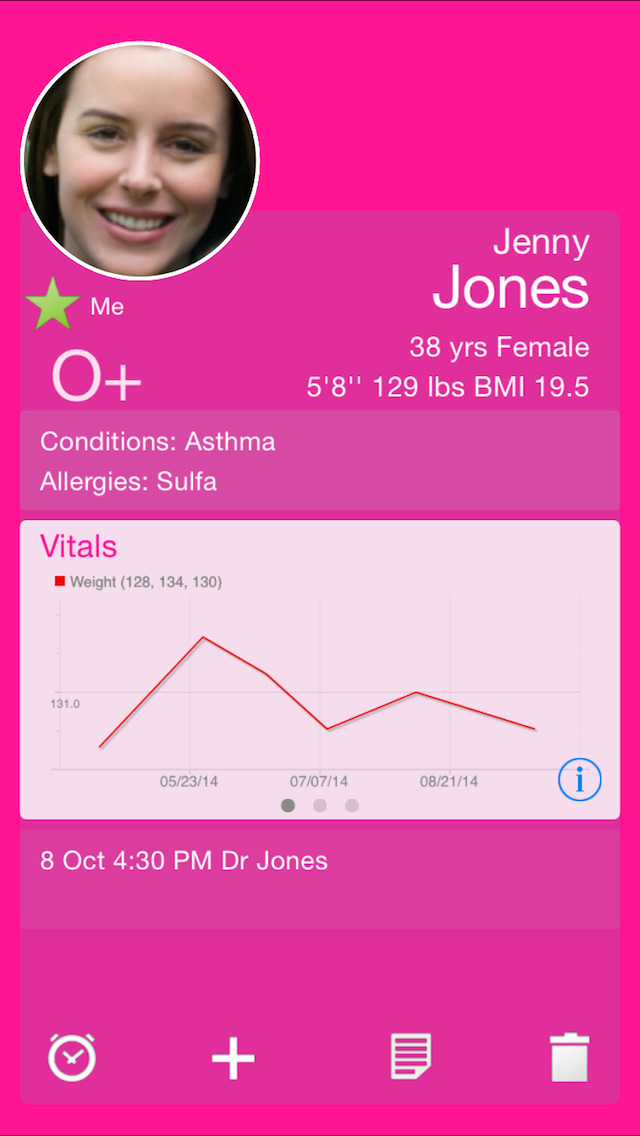Open Jenny Jones's profile photo
Screen dimensions: 640x1136
140,161
